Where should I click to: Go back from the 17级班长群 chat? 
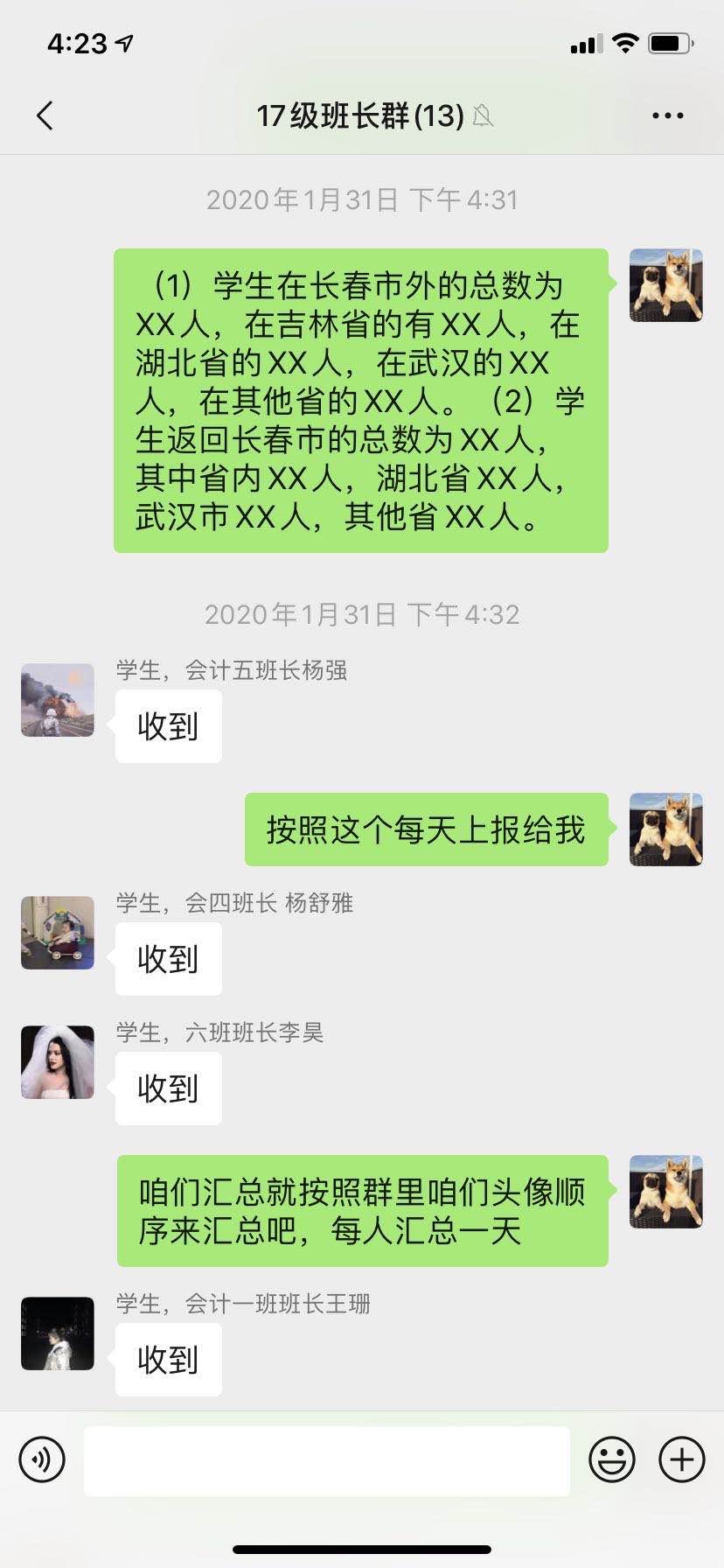(45, 115)
